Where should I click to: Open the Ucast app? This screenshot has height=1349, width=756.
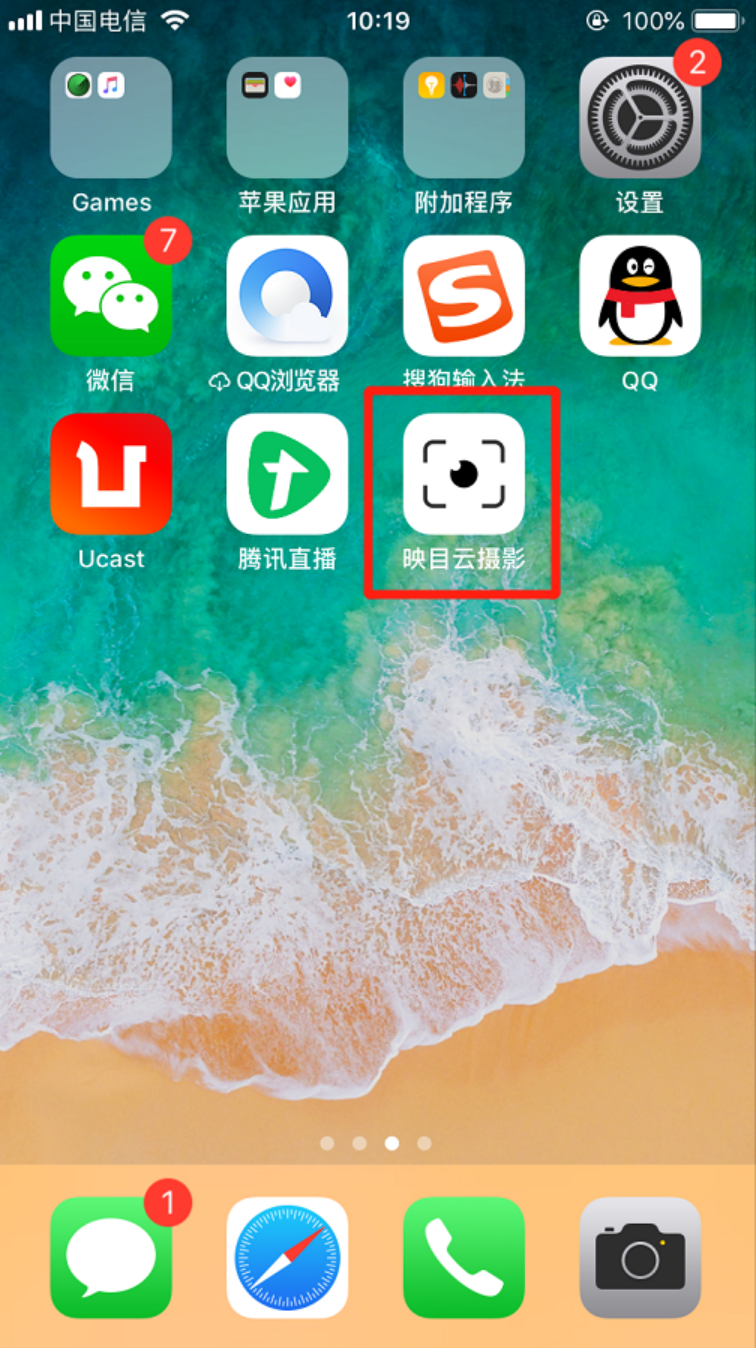click(x=111, y=474)
